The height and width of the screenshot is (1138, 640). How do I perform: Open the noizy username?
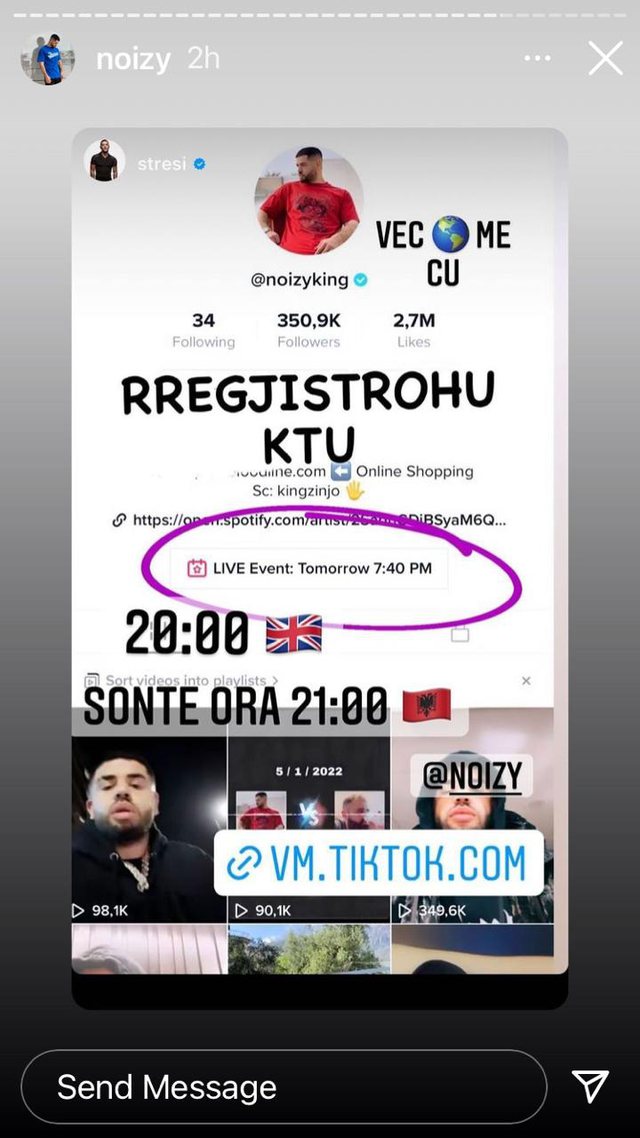click(x=133, y=59)
